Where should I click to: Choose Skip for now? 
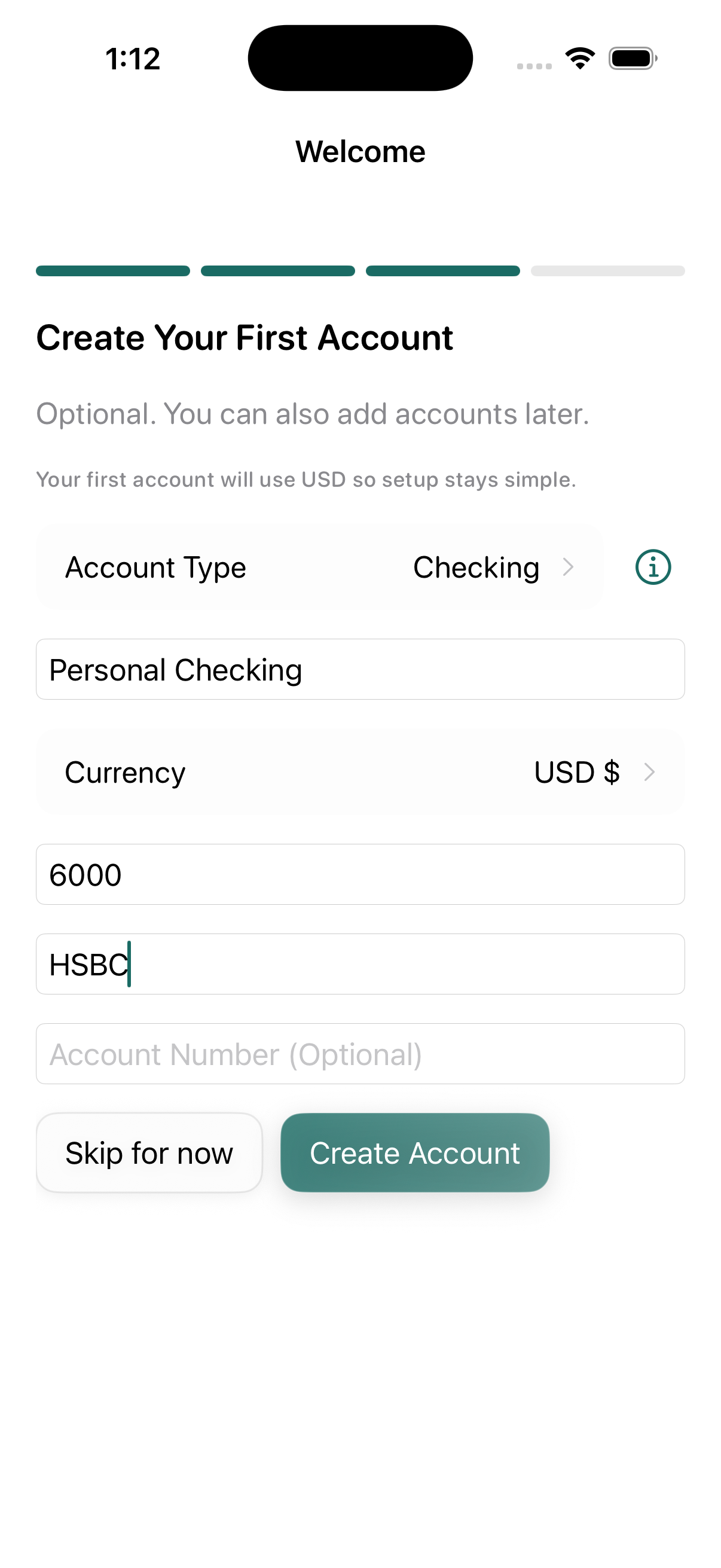[148, 1152]
